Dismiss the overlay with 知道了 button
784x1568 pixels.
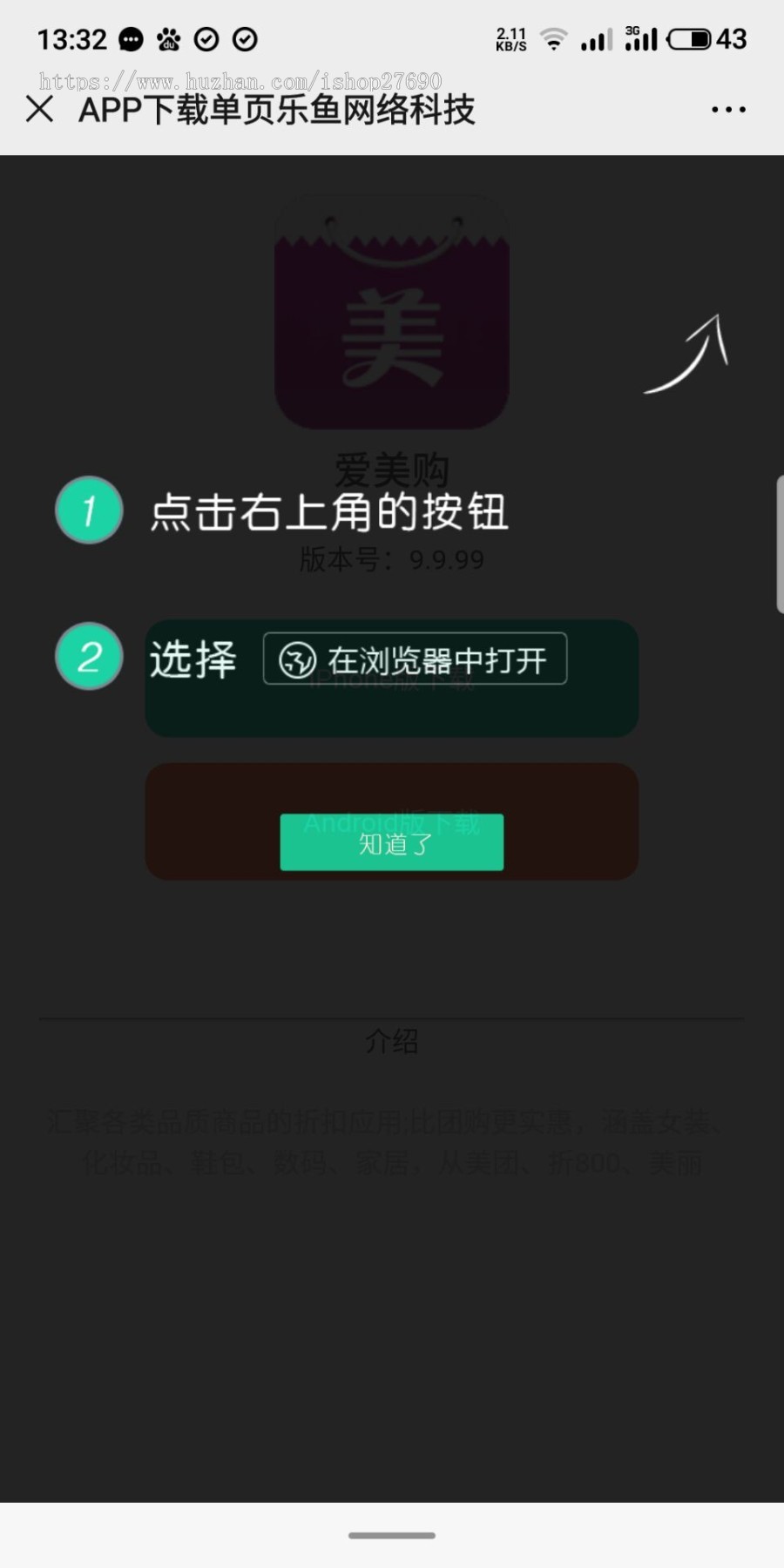[392, 842]
